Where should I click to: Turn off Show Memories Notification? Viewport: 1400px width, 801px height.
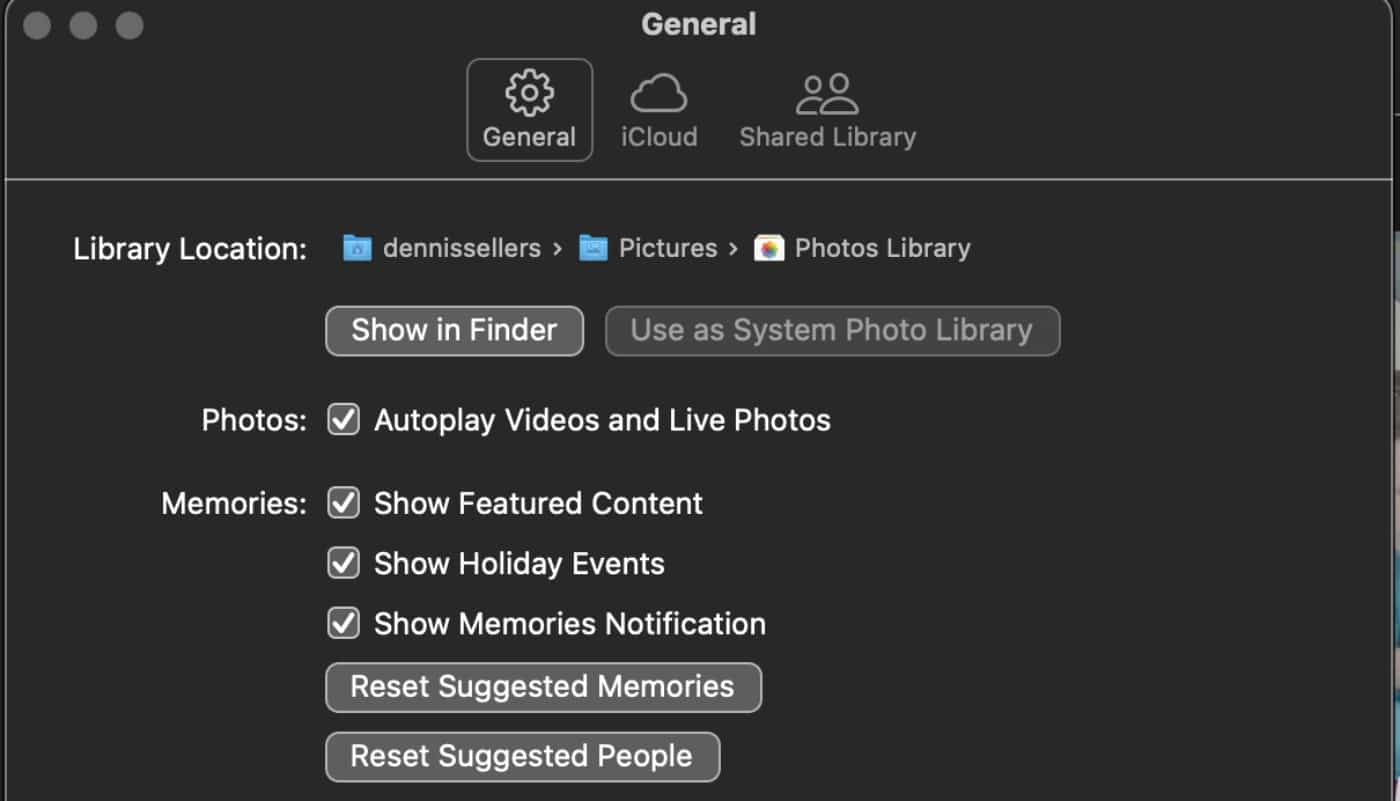344,624
